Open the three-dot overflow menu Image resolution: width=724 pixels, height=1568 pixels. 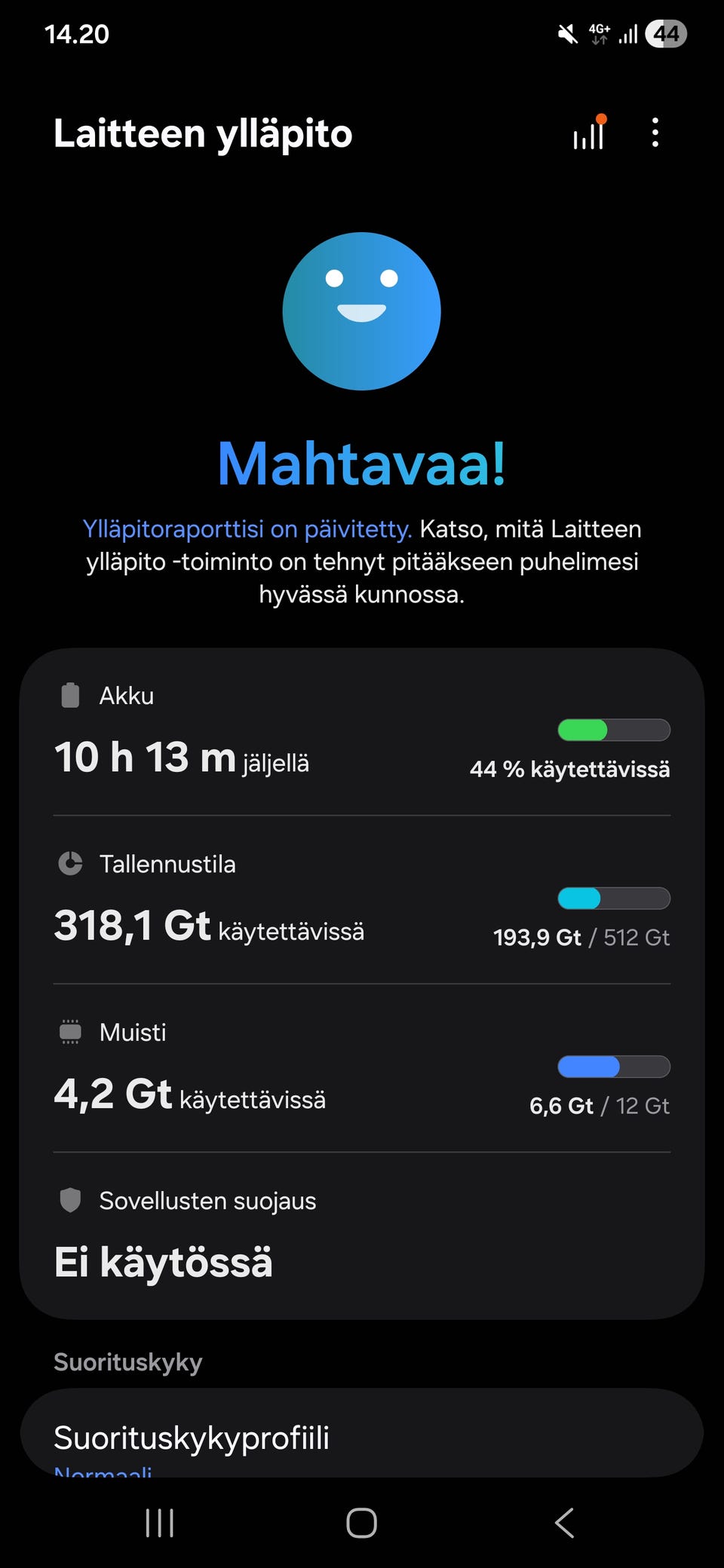[655, 133]
